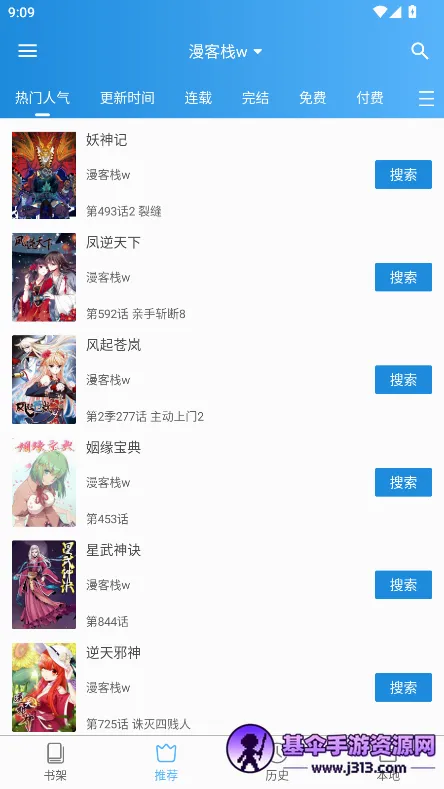This screenshot has width=444, height=789.
Task: Hit 搜索 next to 风起苍岚
Action: [x=403, y=380]
